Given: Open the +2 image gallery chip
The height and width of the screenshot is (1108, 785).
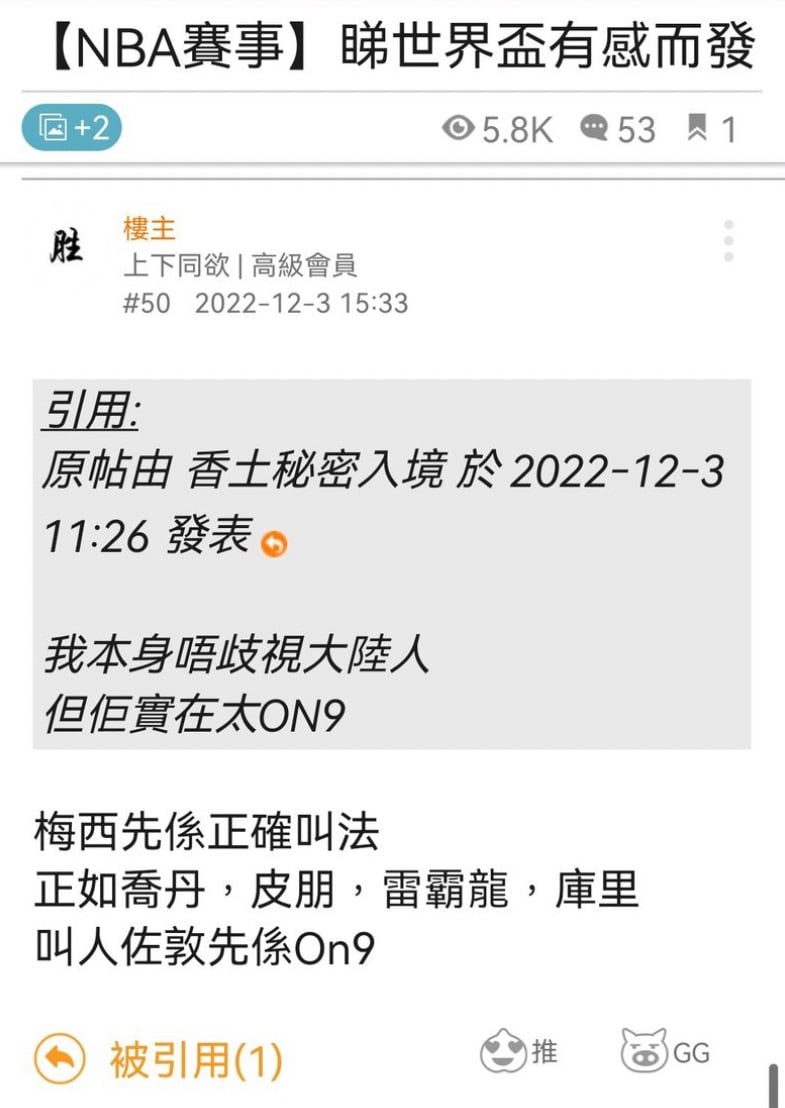Looking at the screenshot, I should pos(72,128).
